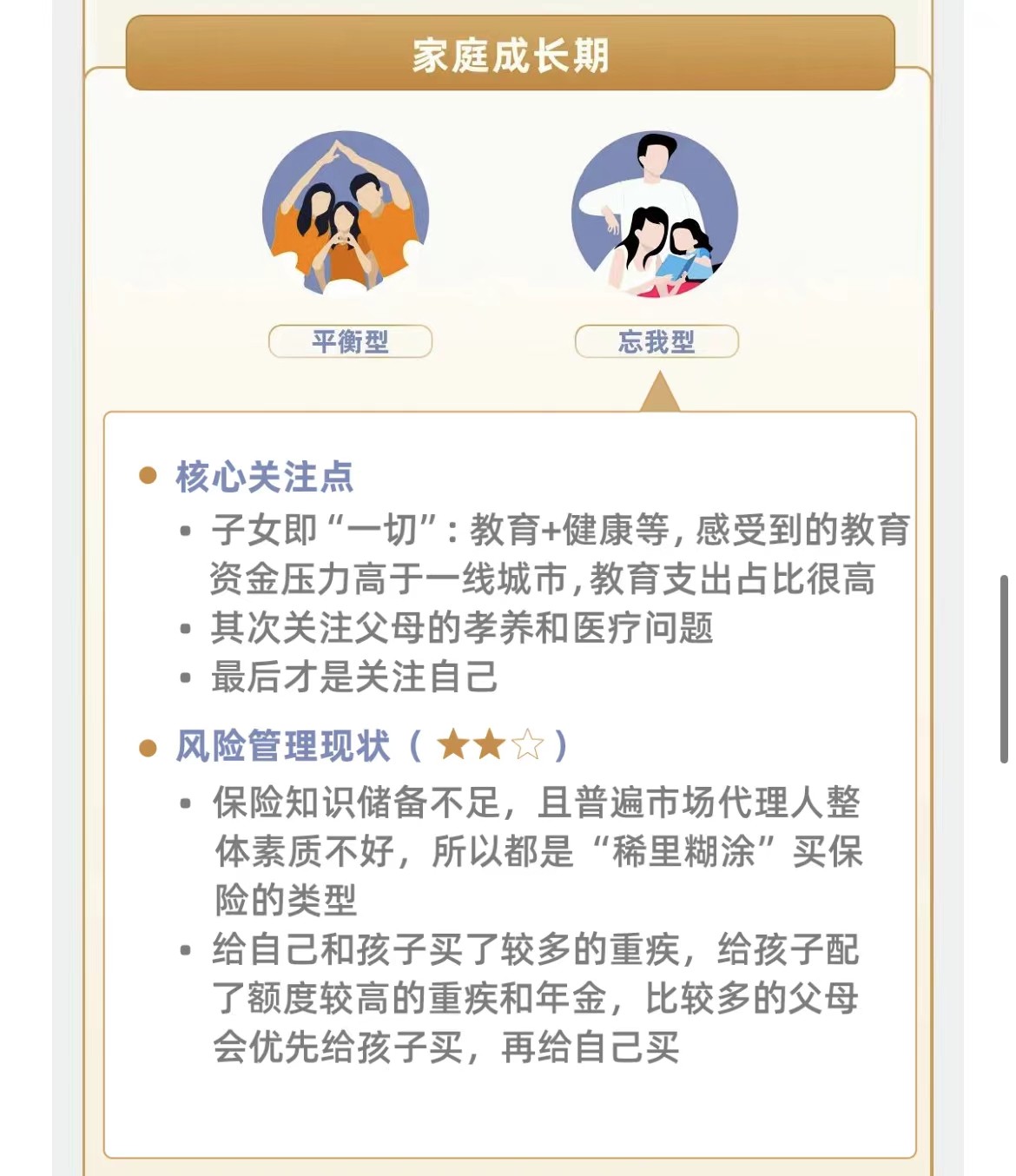Switch to the 平衡型 tab
The image size is (1016, 1176).
[x=350, y=341]
